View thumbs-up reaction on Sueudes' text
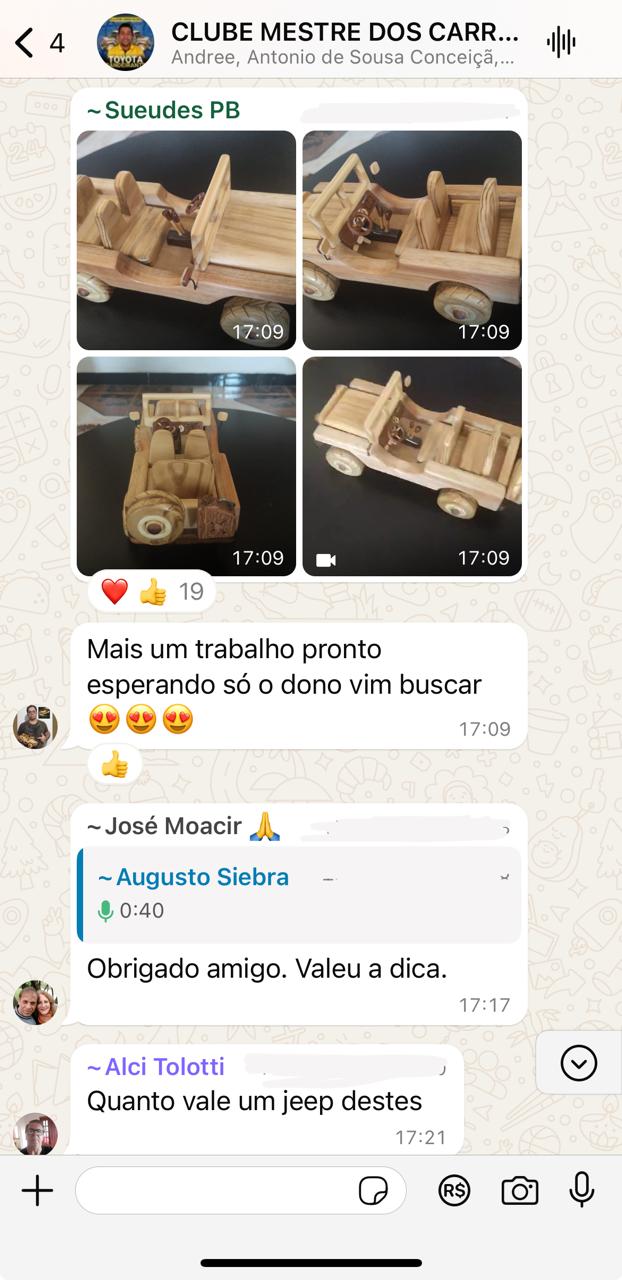The height and width of the screenshot is (1280, 622). [115, 765]
